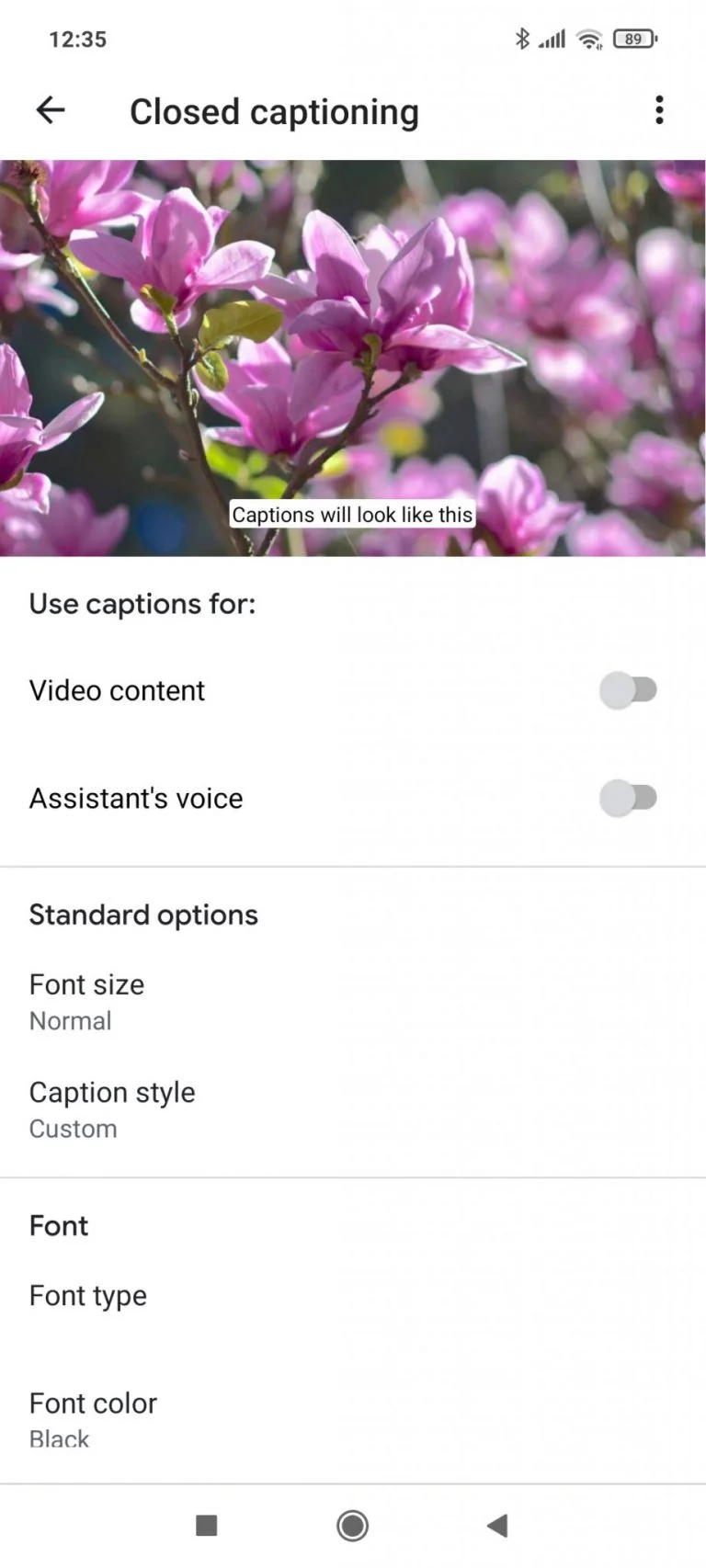706x1568 pixels.
Task: Open recent apps with the square button
Action: (x=207, y=1526)
